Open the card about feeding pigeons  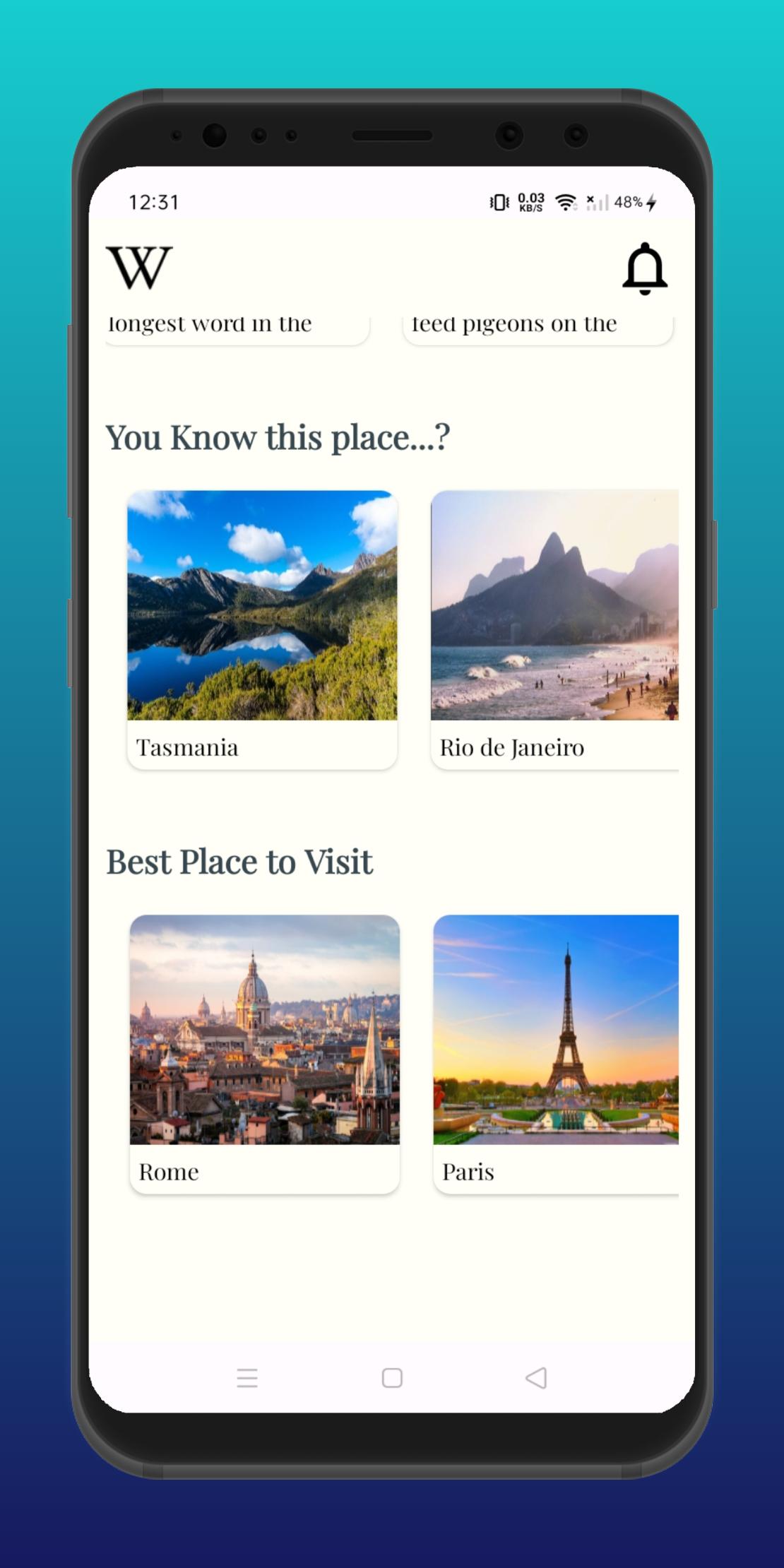[x=537, y=330]
